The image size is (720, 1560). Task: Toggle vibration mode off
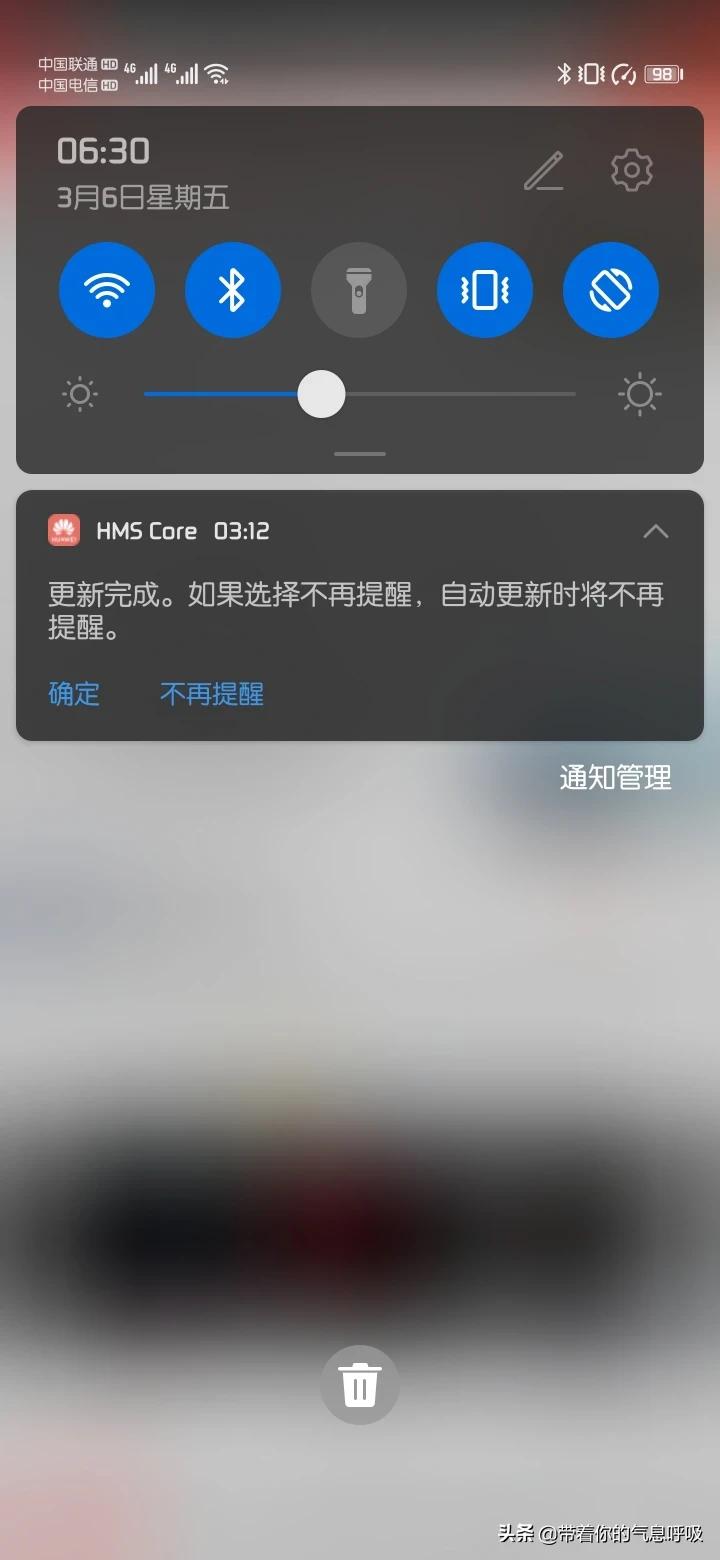pyautogui.click(x=485, y=291)
